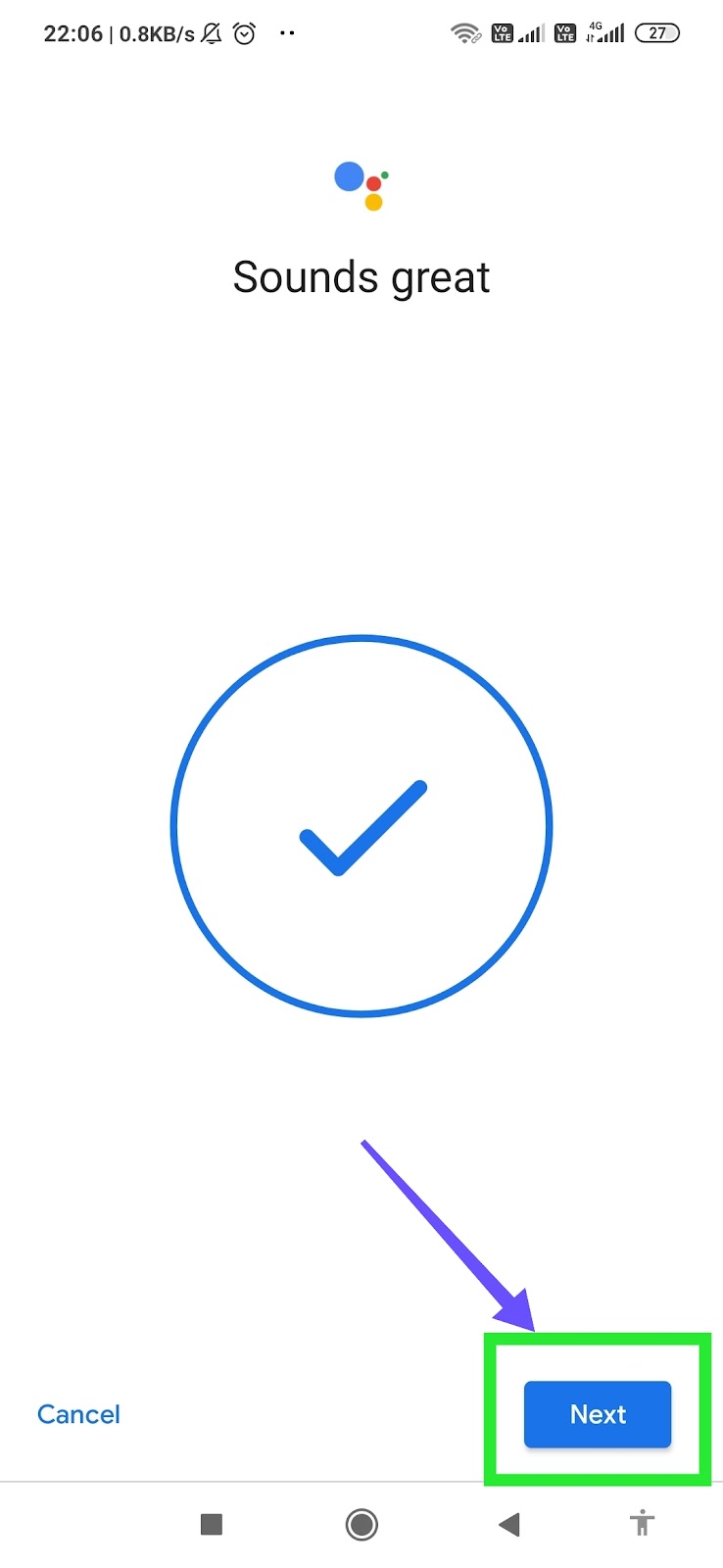Go back using the system back button
Screen dimensions: 723x1568
(x=508, y=1524)
